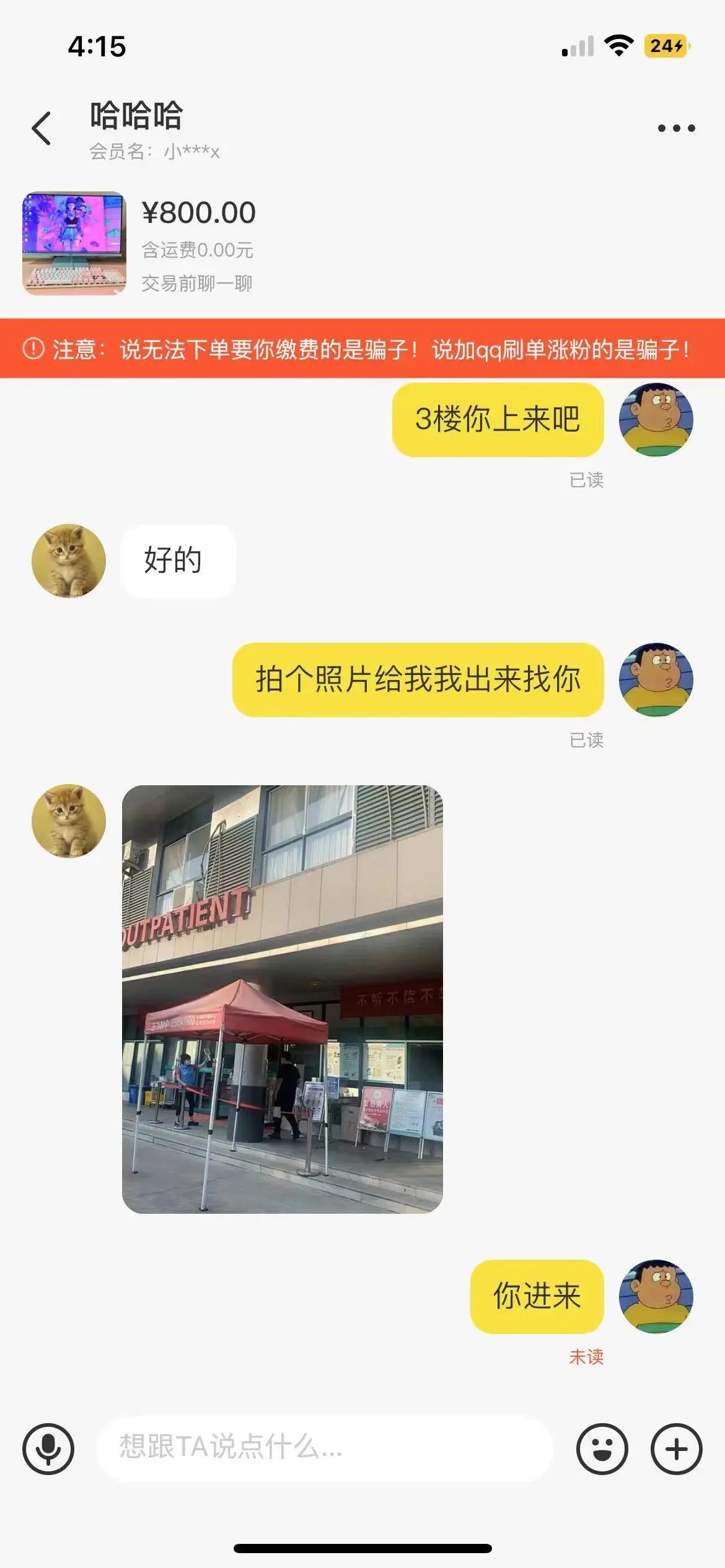Open the plus attachment menu
The width and height of the screenshot is (725, 1568).
(x=676, y=1449)
